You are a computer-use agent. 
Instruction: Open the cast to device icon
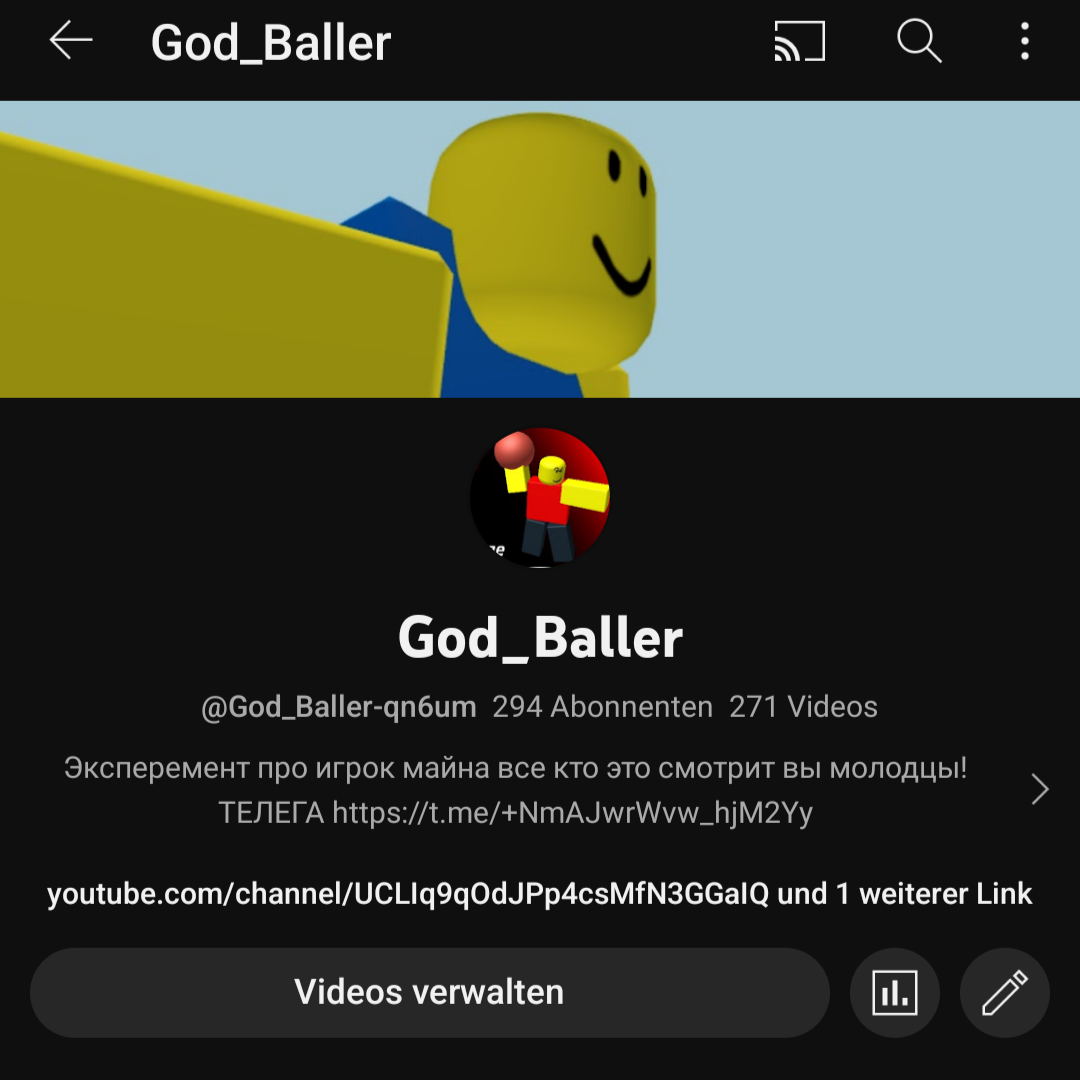(x=800, y=42)
